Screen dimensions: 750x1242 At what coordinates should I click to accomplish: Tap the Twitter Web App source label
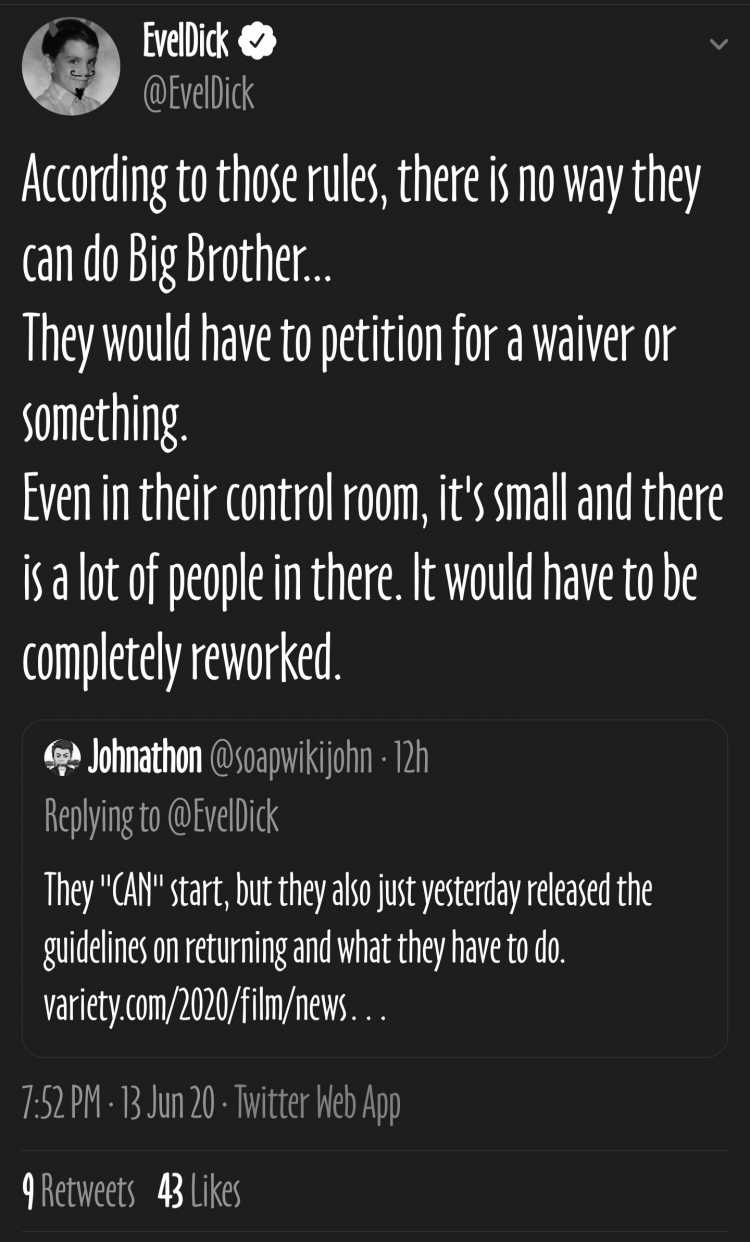pyautogui.click(x=317, y=1104)
